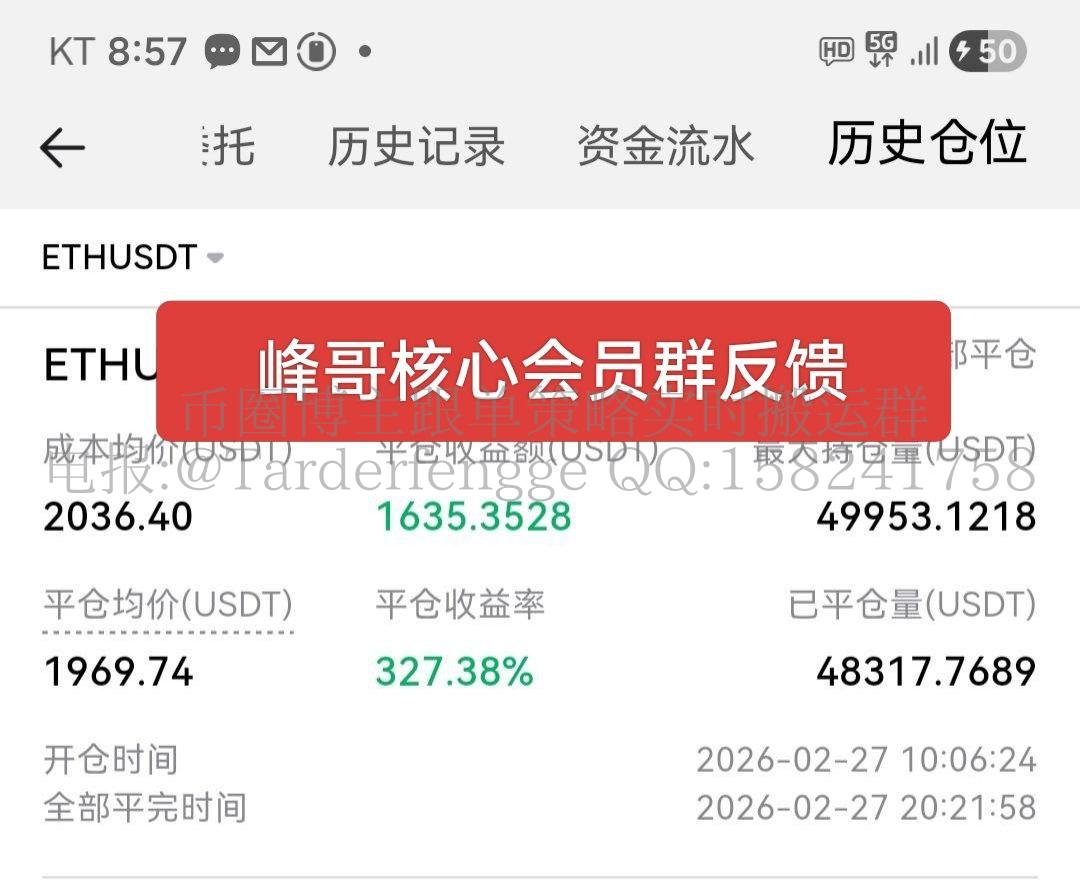The height and width of the screenshot is (884, 1080).
Task: Expand the ETHUSDT pair dropdown
Action: tap(133, 258)
